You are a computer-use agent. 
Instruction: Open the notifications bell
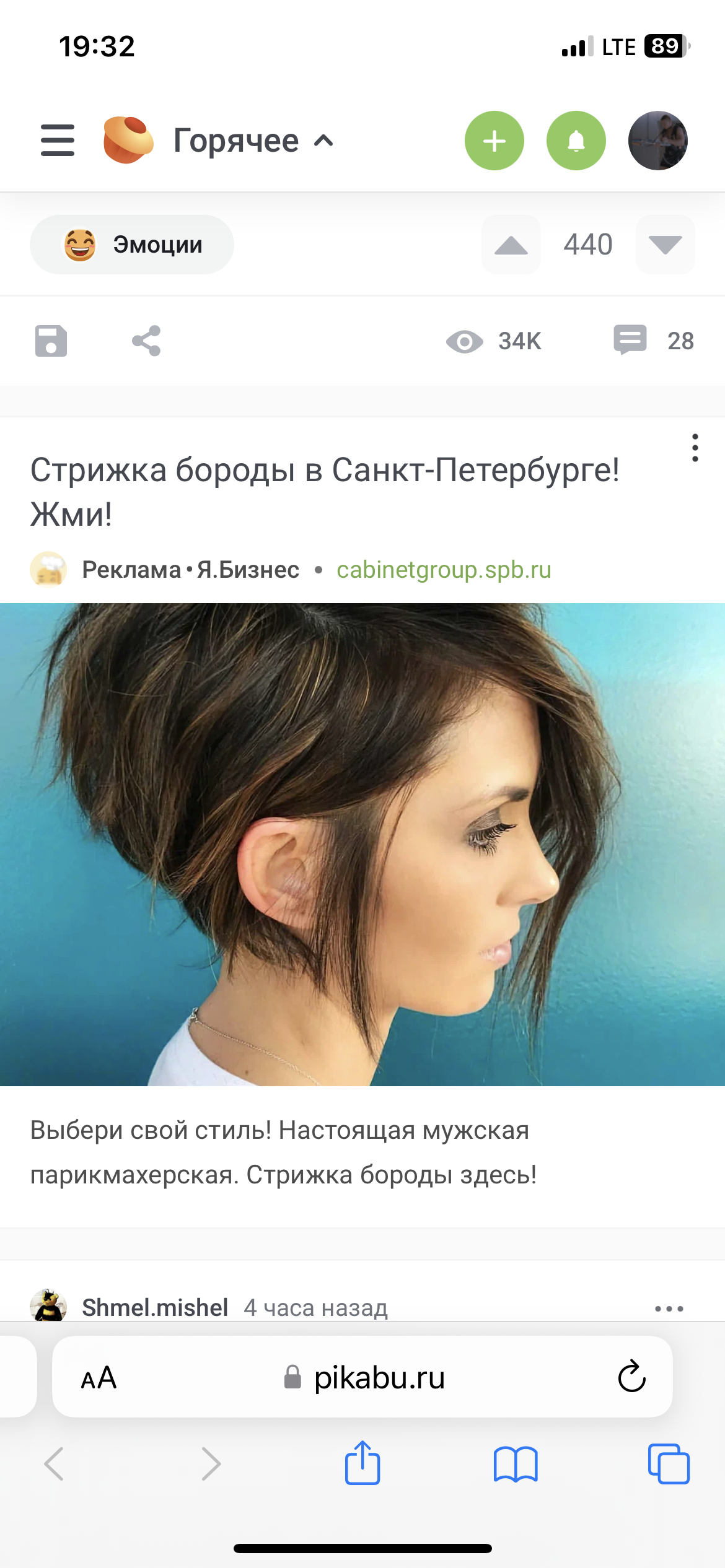point(576,141)
